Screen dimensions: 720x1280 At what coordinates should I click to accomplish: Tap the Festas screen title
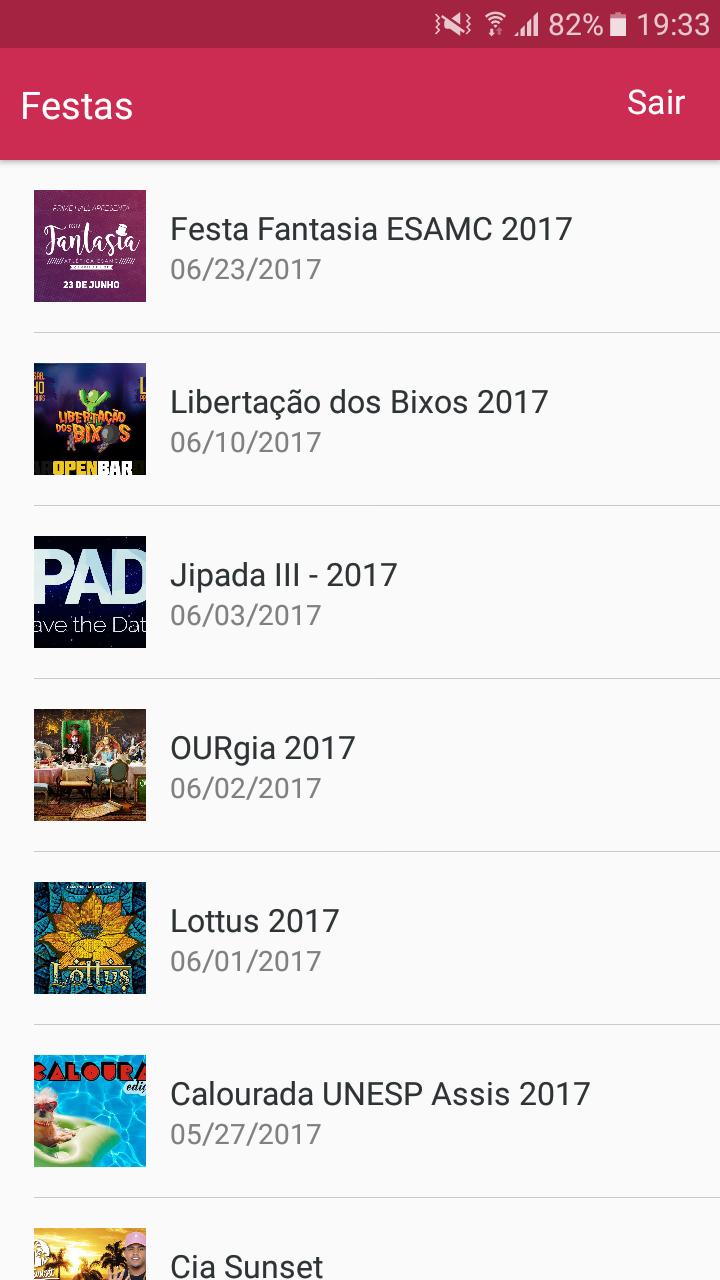[x=76, y=104]
